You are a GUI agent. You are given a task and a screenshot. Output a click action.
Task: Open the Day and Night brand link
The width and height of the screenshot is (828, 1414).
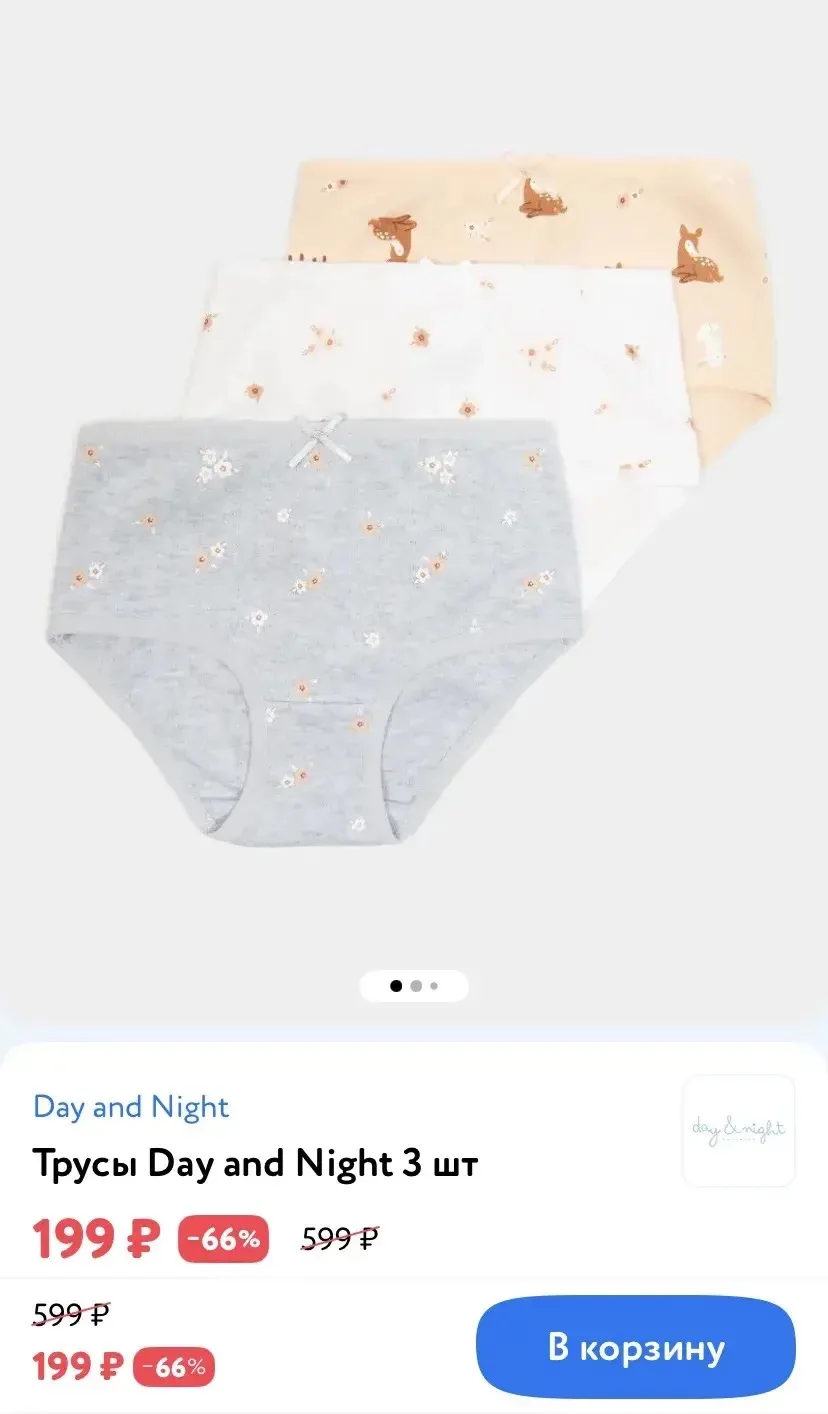coord(131,1107)
